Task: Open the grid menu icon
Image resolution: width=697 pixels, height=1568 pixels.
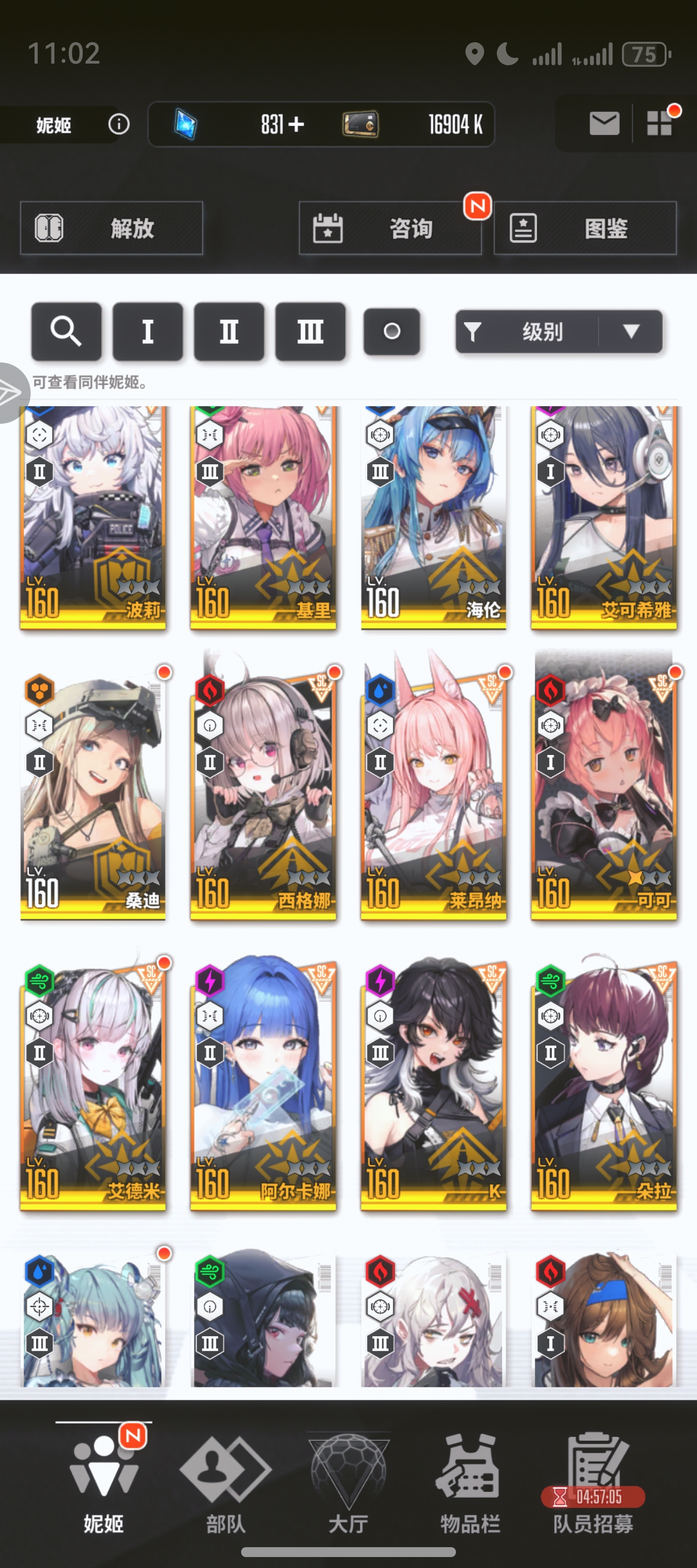Action: (x=659, y=123)
